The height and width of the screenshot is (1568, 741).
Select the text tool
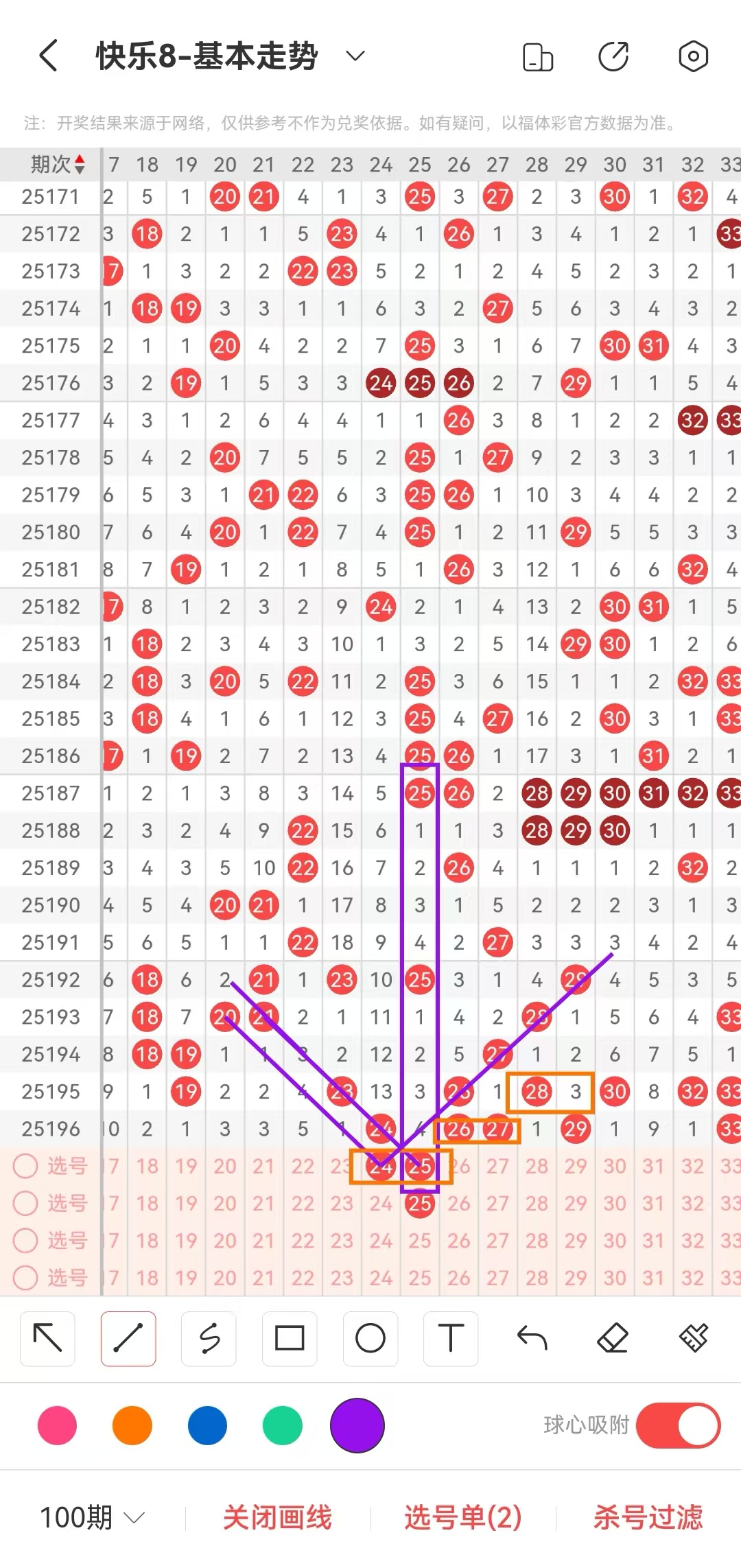pos(451,1338)
